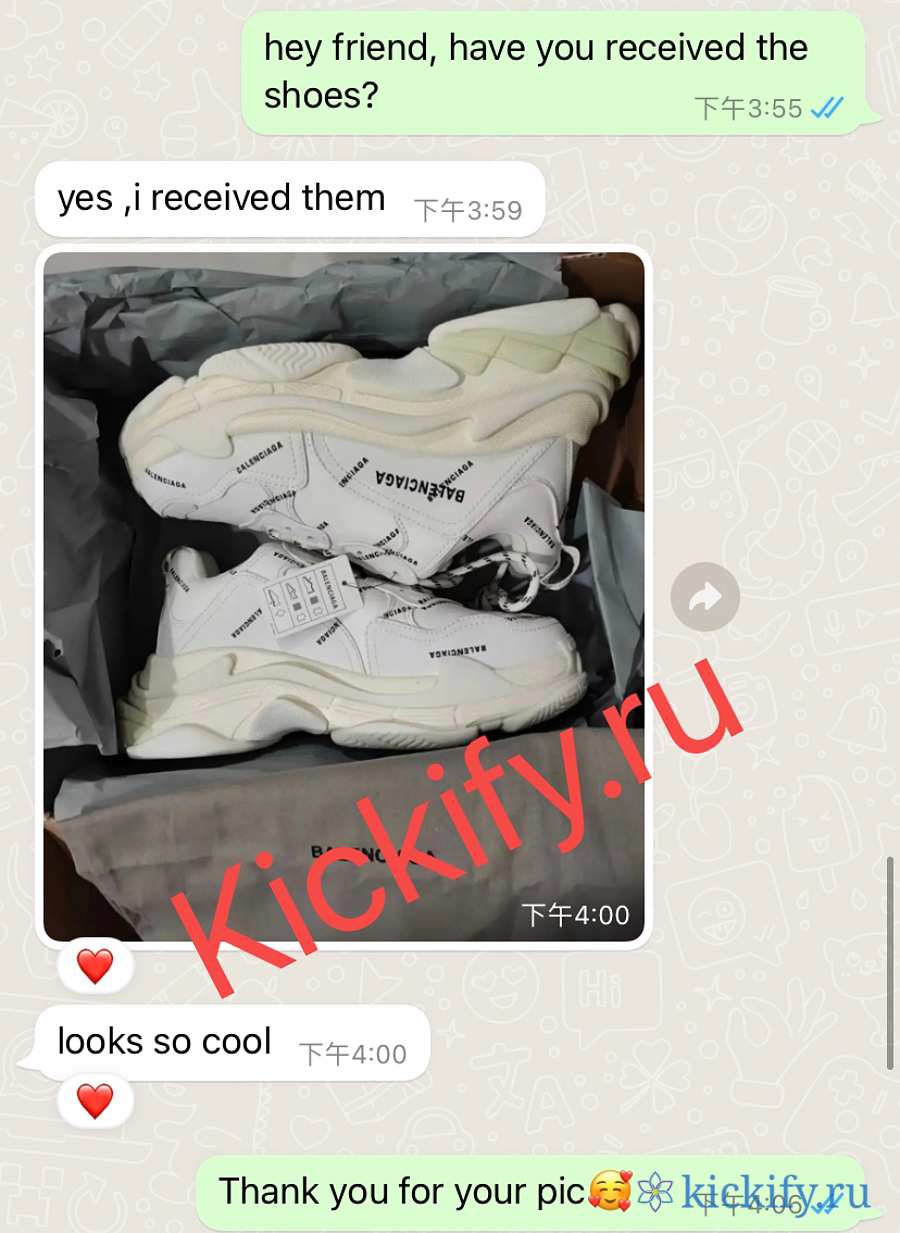Forward the shoe photo message
The height and width of the screenshot is (1233, 900).
pos(705,597)
